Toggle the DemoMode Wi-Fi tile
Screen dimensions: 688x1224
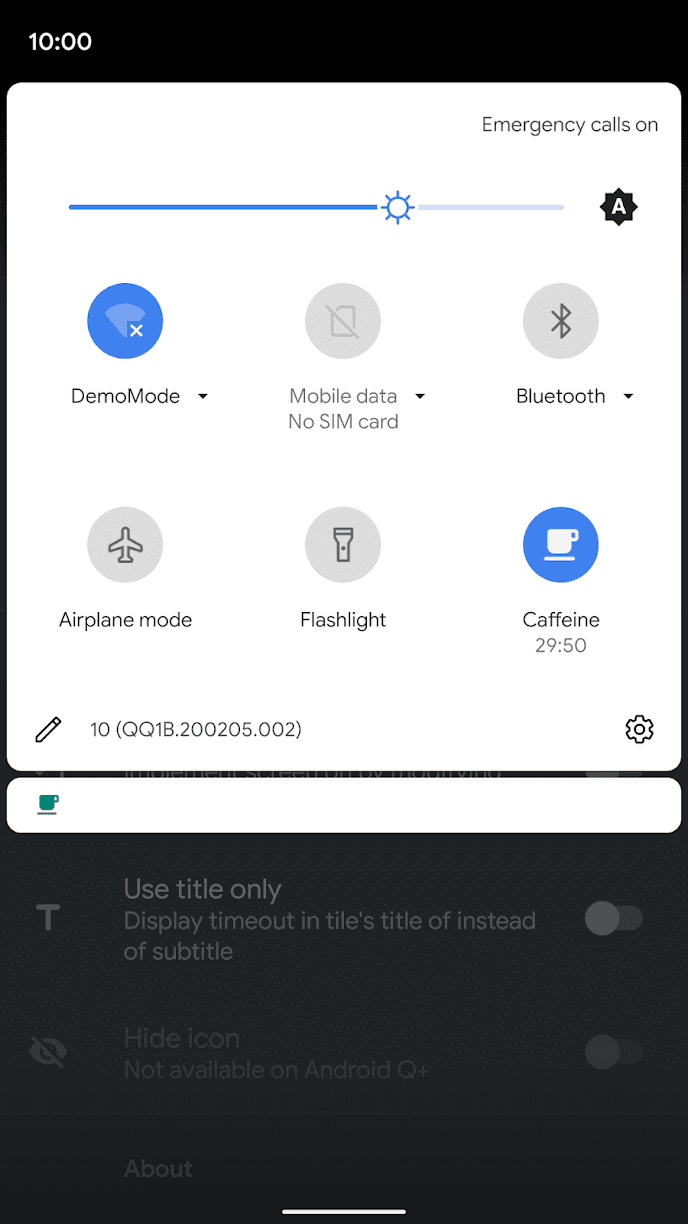(x=125, y=321)
